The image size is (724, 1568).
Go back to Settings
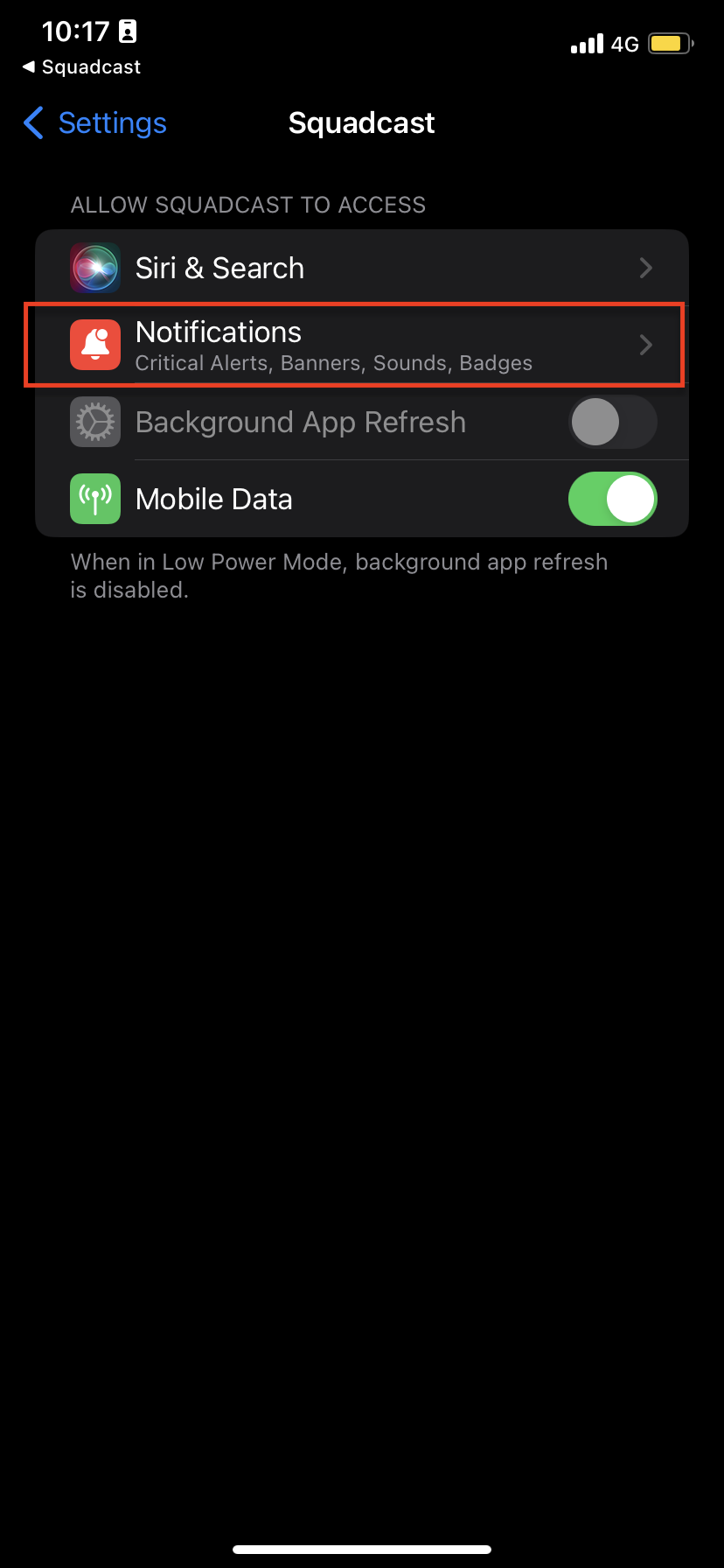[x=94, y=123]
